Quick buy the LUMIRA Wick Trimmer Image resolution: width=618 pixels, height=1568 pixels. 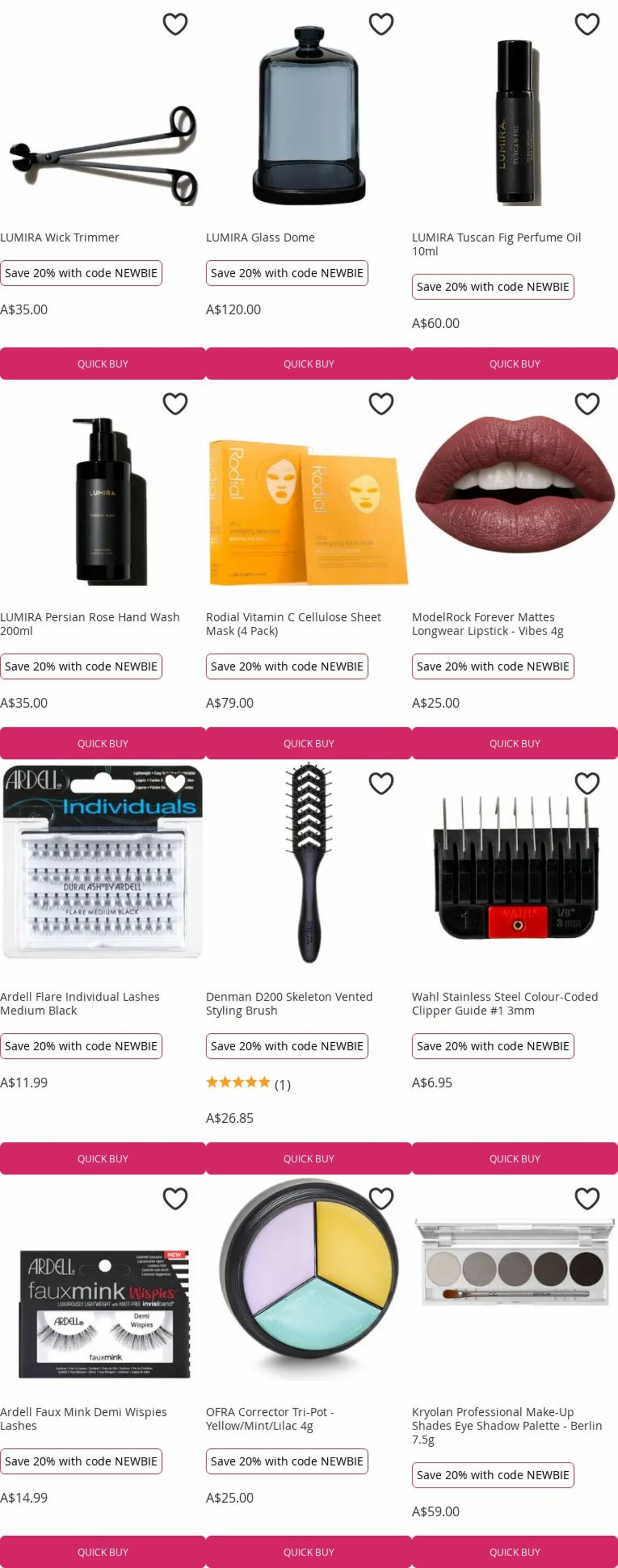tap(102, 363)
